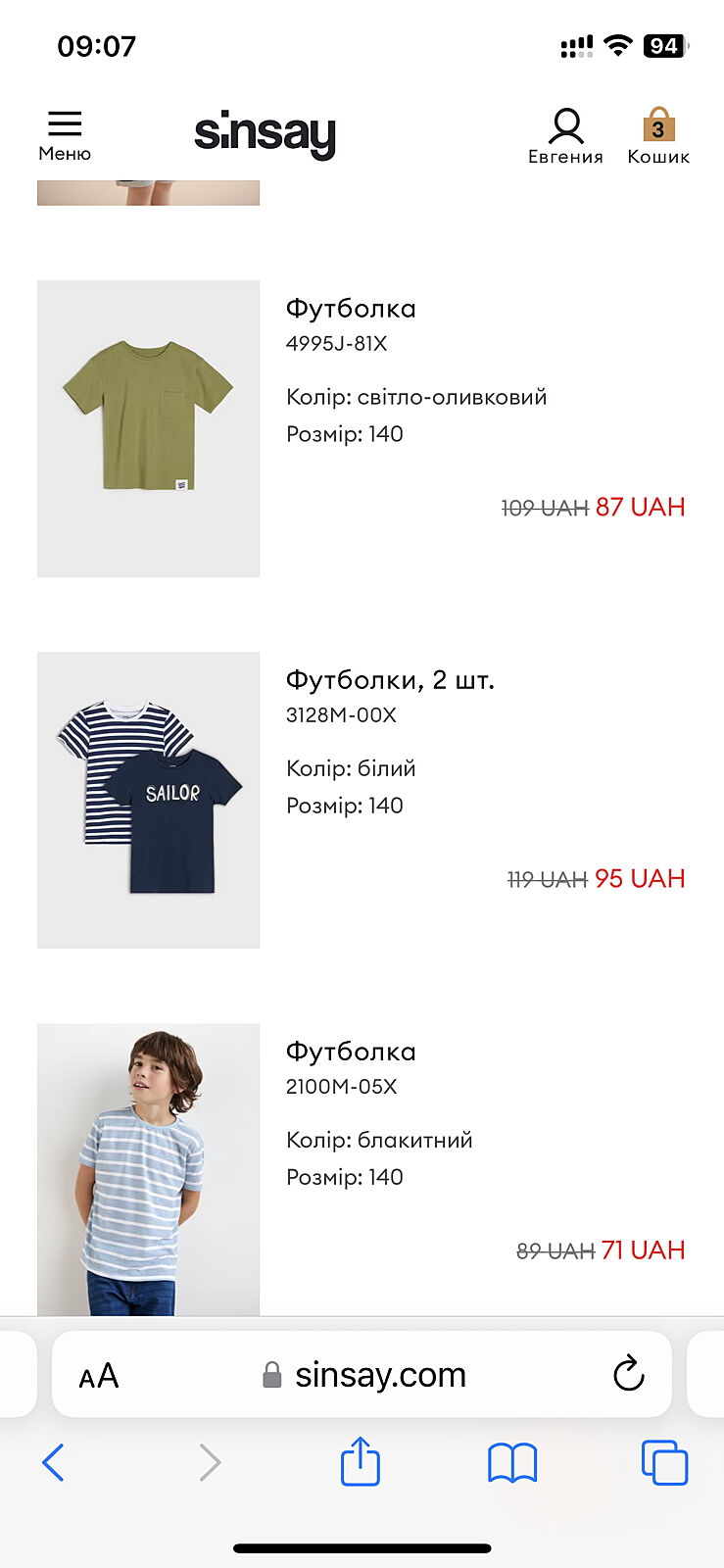Image resolution: width=724 pixels, height=1568 pixels.
Task: Open the AA page settings in Safari
Action: pos(99,1376)
